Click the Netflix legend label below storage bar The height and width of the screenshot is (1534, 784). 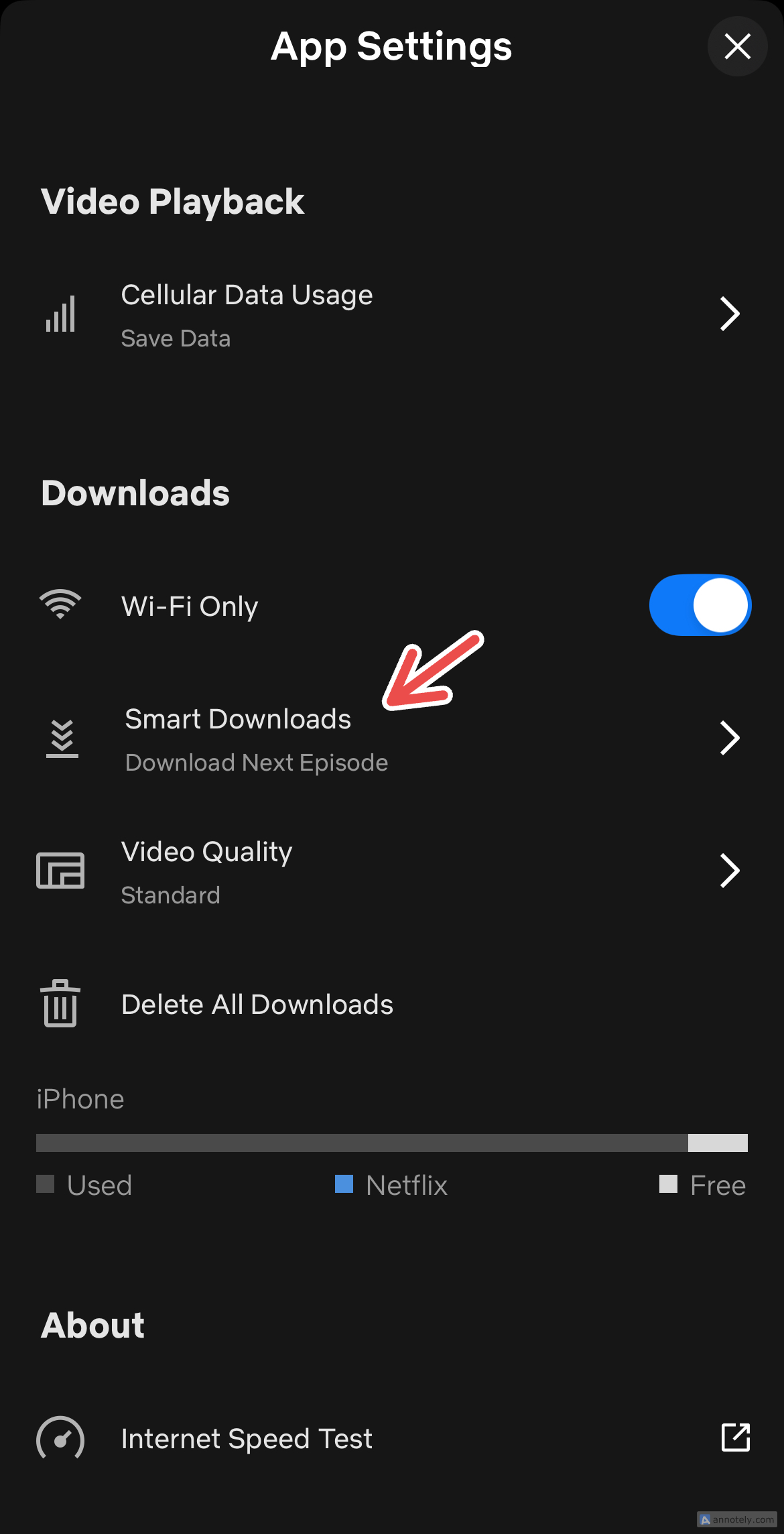pyautogui.click(x=405, y=1185)
